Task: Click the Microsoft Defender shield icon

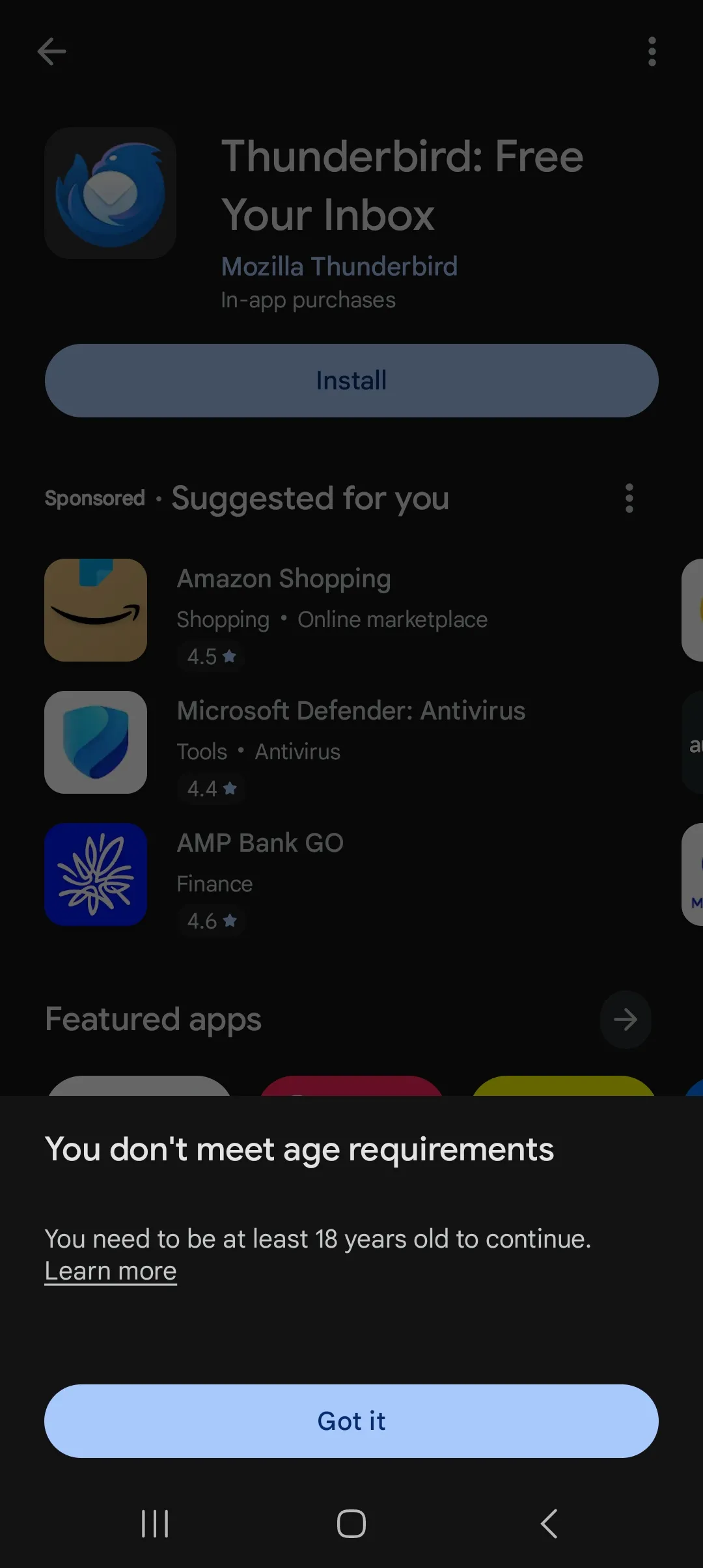Action: click(x=96, y=742)
